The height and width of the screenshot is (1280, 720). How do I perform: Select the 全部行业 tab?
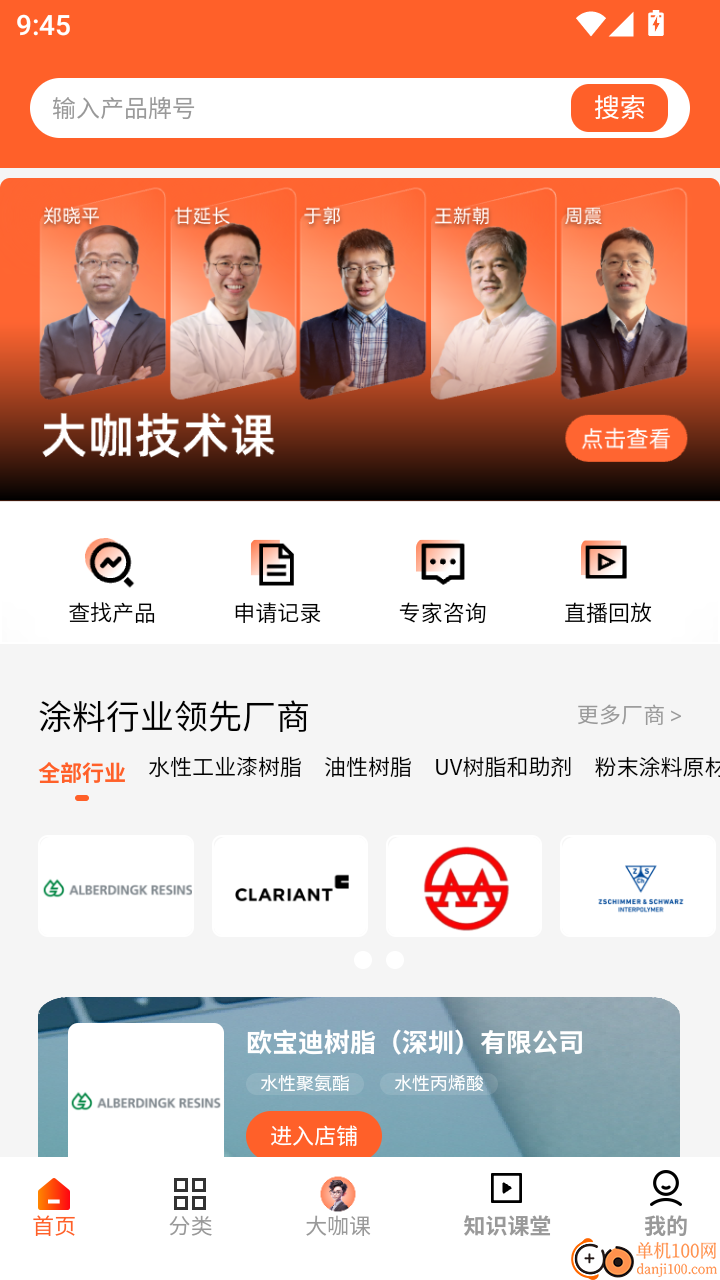pos(82,772)
